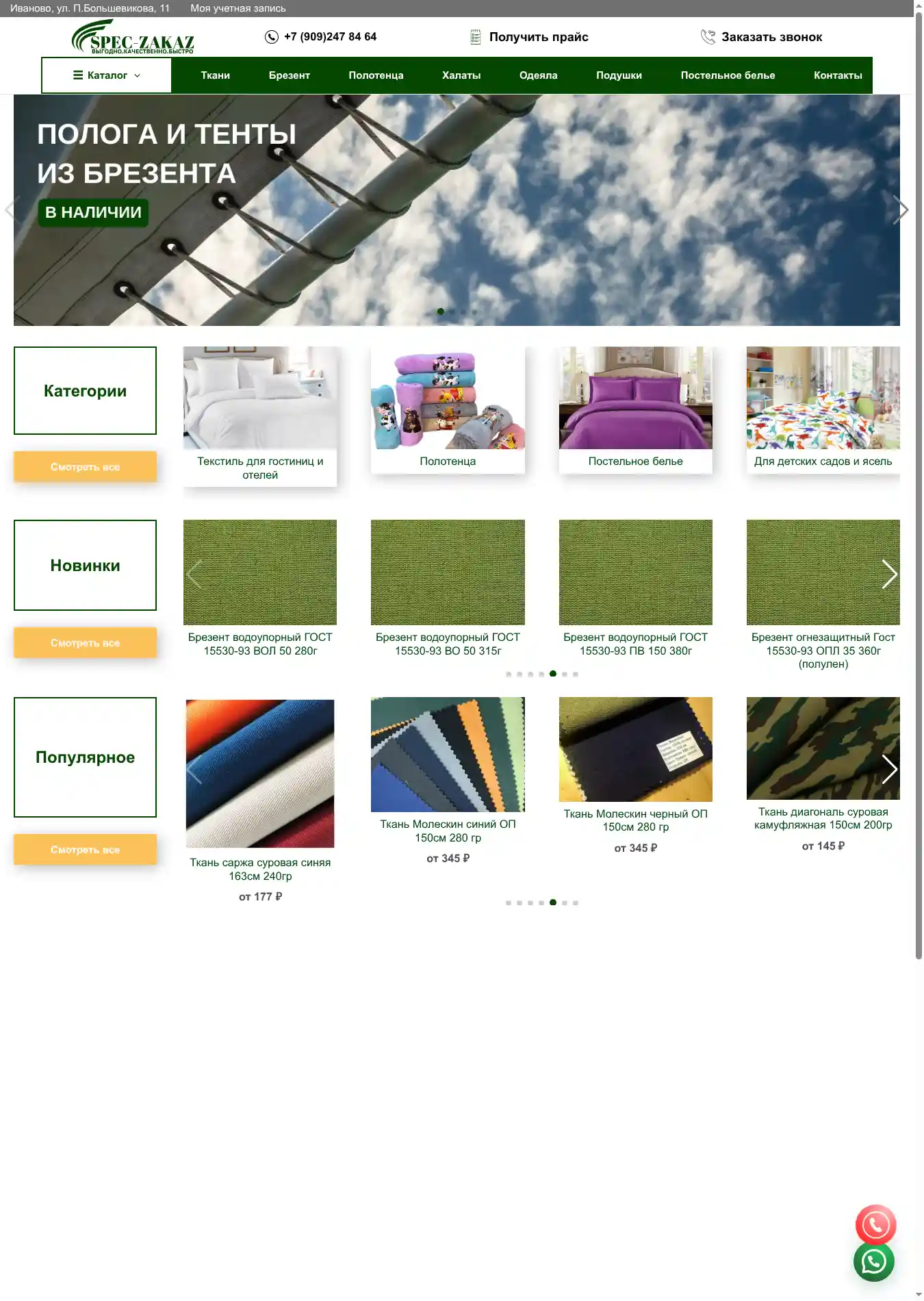Open the Каталог dropdown menu
Screen dimensions: 924x1301
click(x=107, y=75)
